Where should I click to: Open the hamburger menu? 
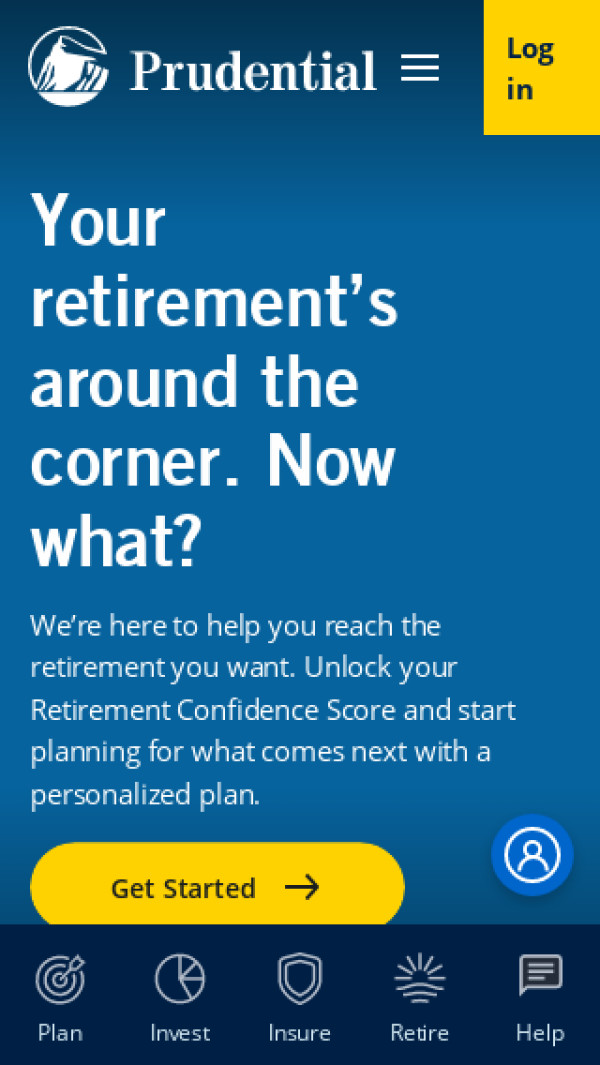click(420, 68)
